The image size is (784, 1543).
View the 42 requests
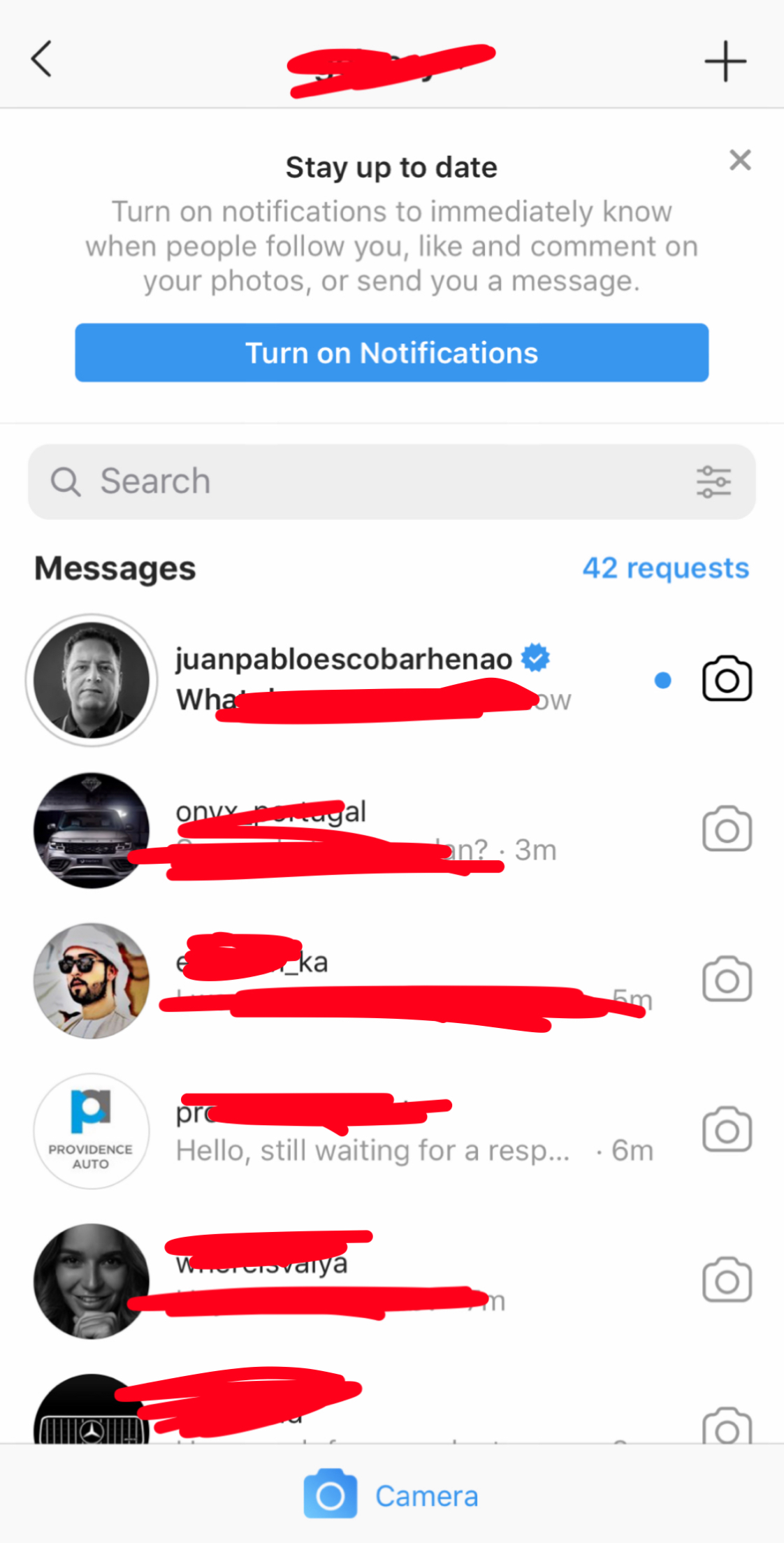click(665, 568)
